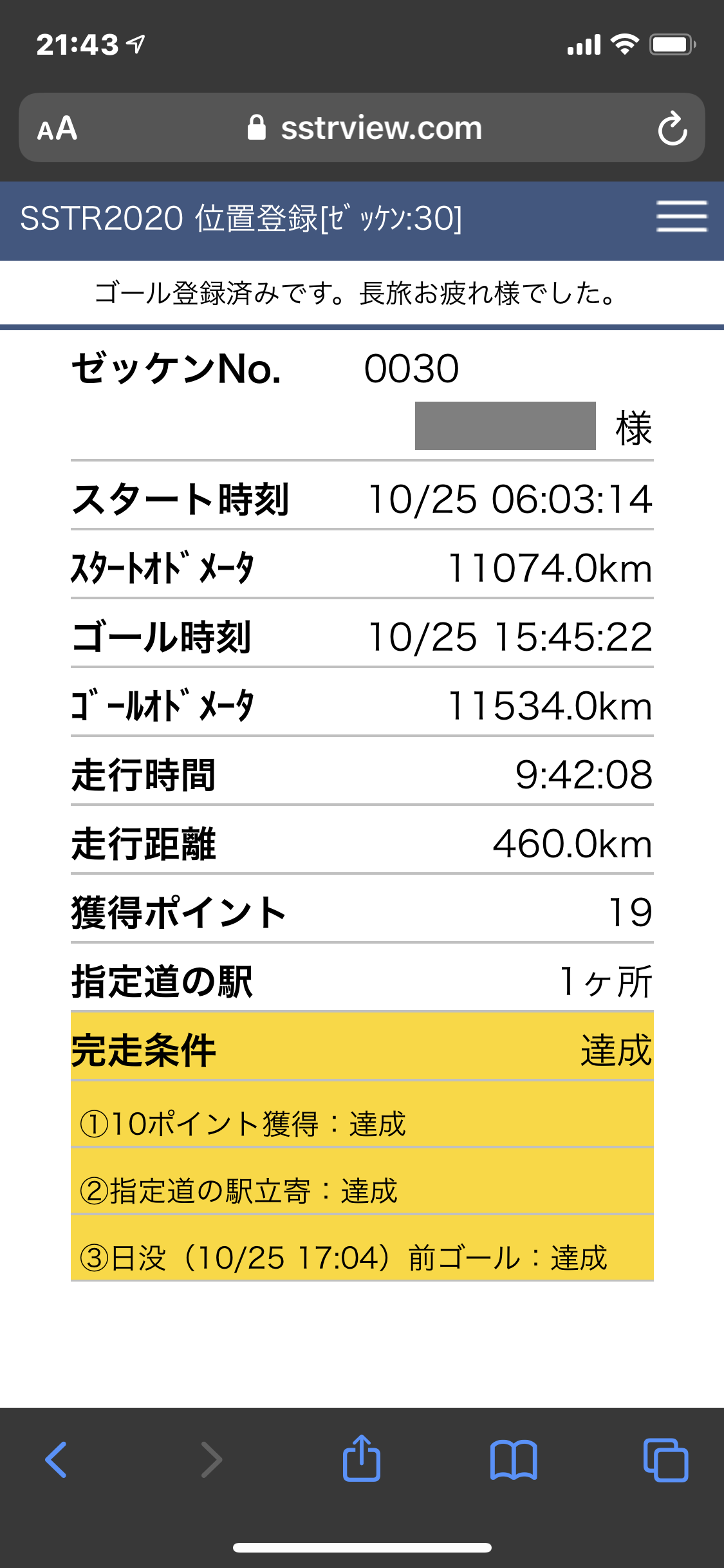The height and width of the screenshot is (1568, 724).
Task: Open the hamburger menu in SSTR2020 header
Action: click(682, 216)
